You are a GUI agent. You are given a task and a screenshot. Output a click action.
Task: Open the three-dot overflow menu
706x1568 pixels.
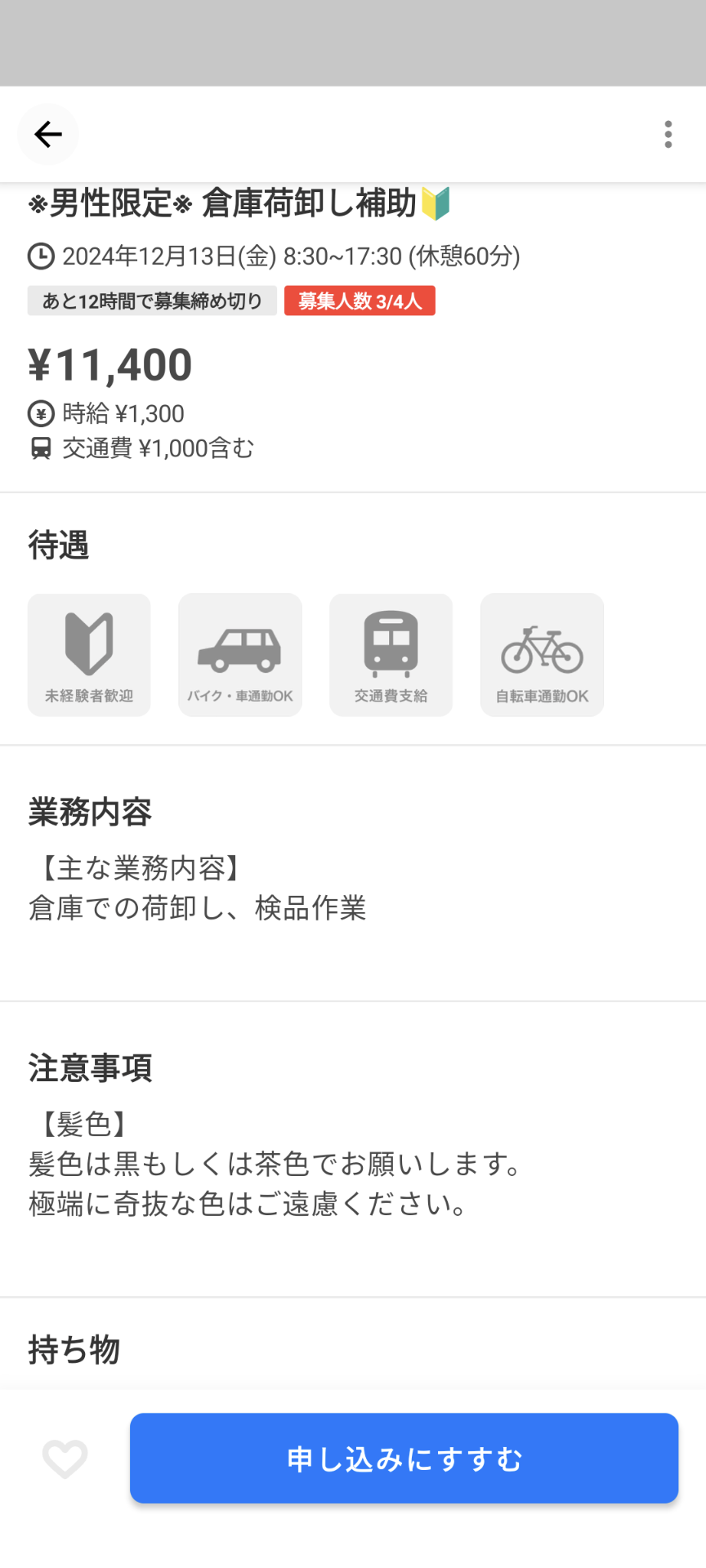point(668,135)
